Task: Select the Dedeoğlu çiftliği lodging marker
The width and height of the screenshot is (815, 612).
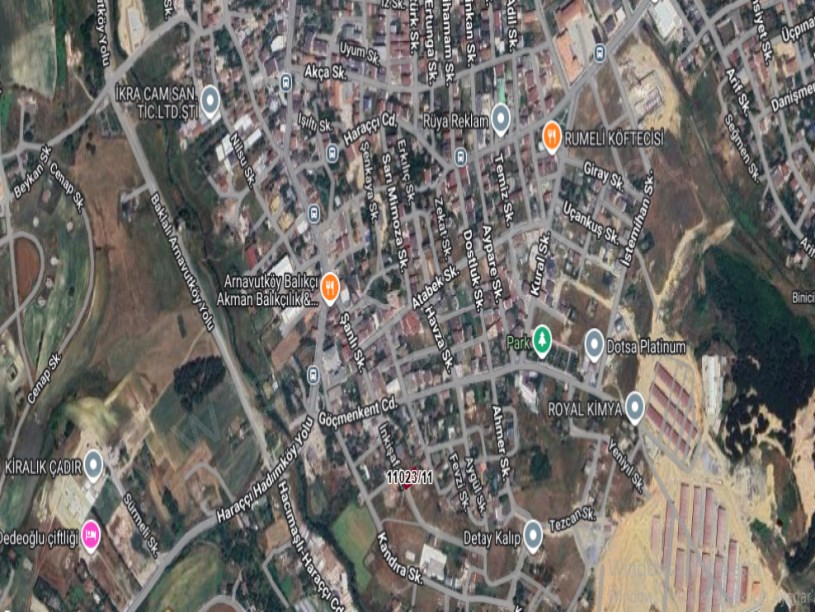Action: pos(91,536)
